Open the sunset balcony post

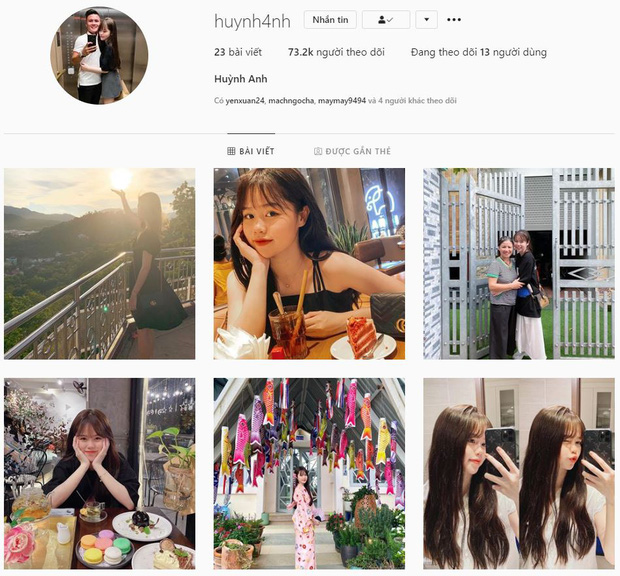[99, 264]
